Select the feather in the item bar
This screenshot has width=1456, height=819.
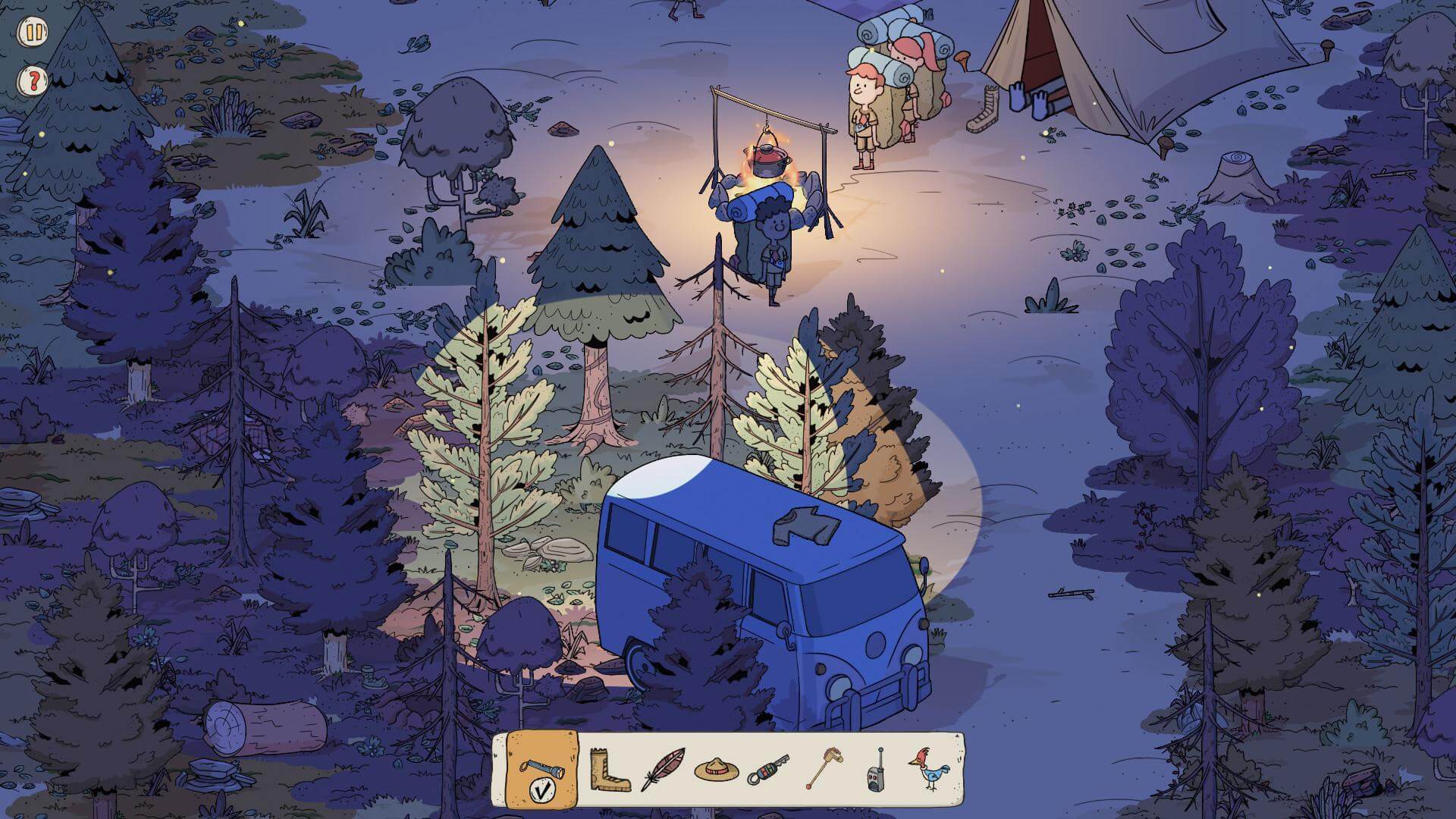click(x=663, y=769)
